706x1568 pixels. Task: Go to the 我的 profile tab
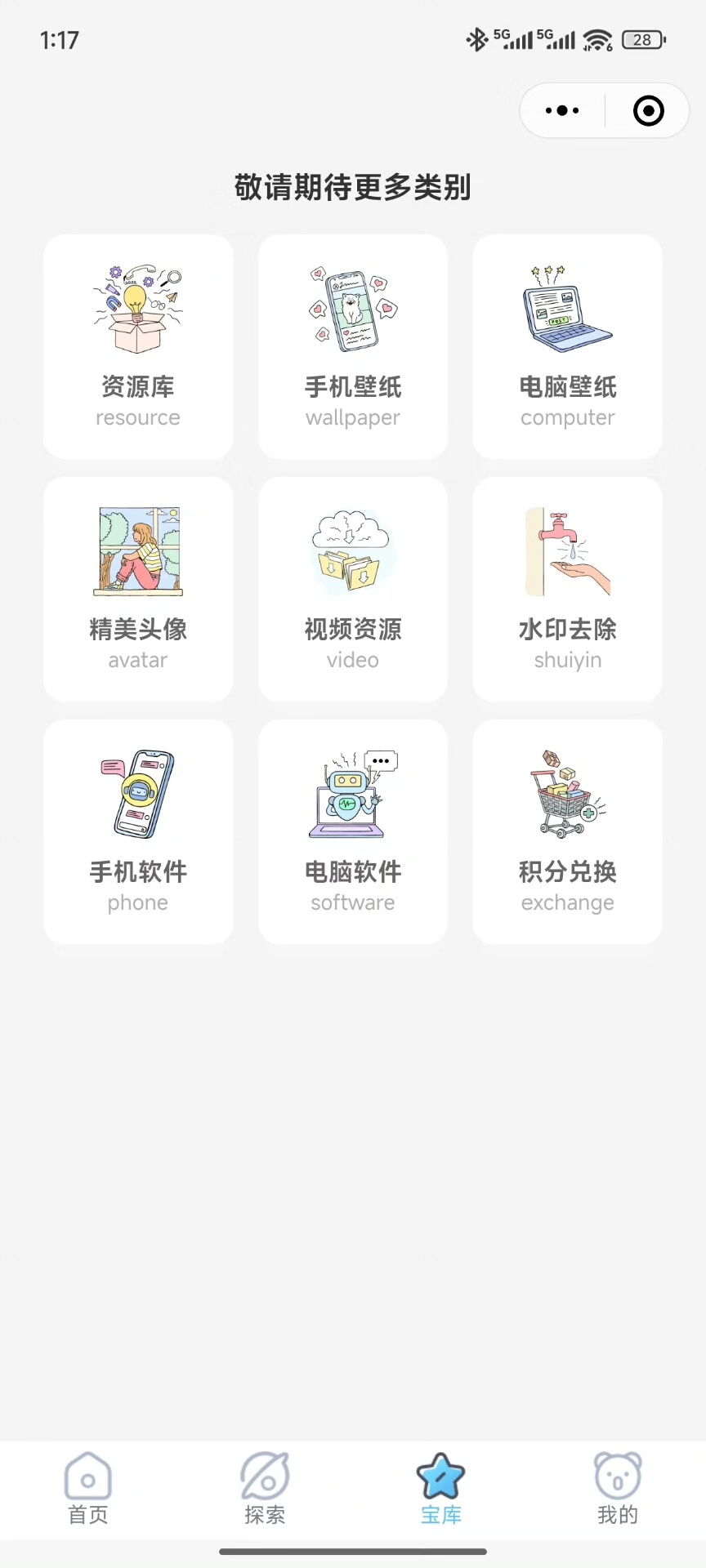click(618, 1489)
